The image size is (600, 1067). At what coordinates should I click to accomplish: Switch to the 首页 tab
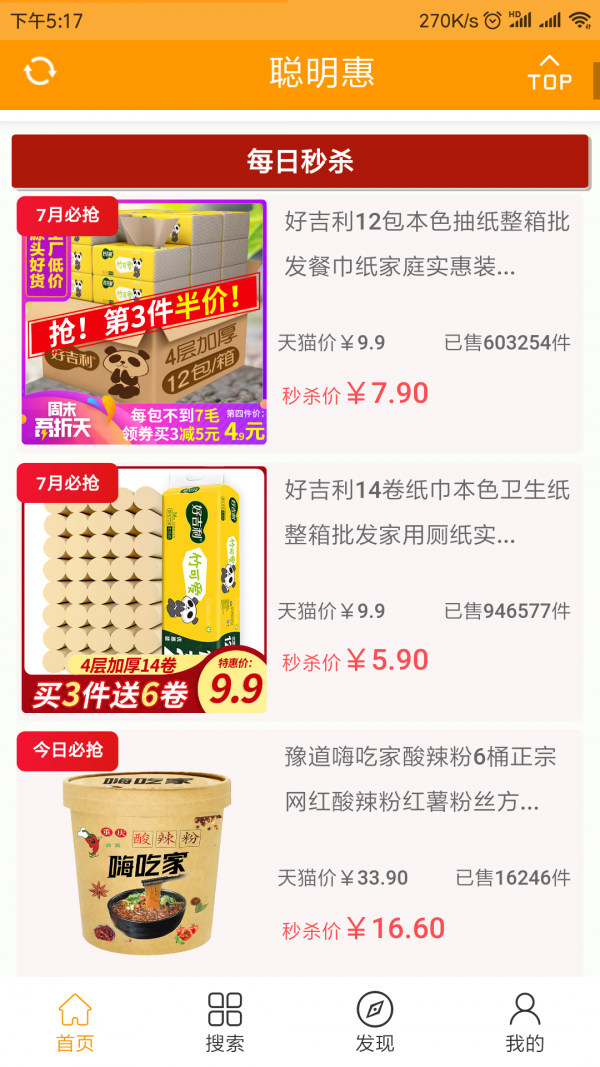point(75,1022)
